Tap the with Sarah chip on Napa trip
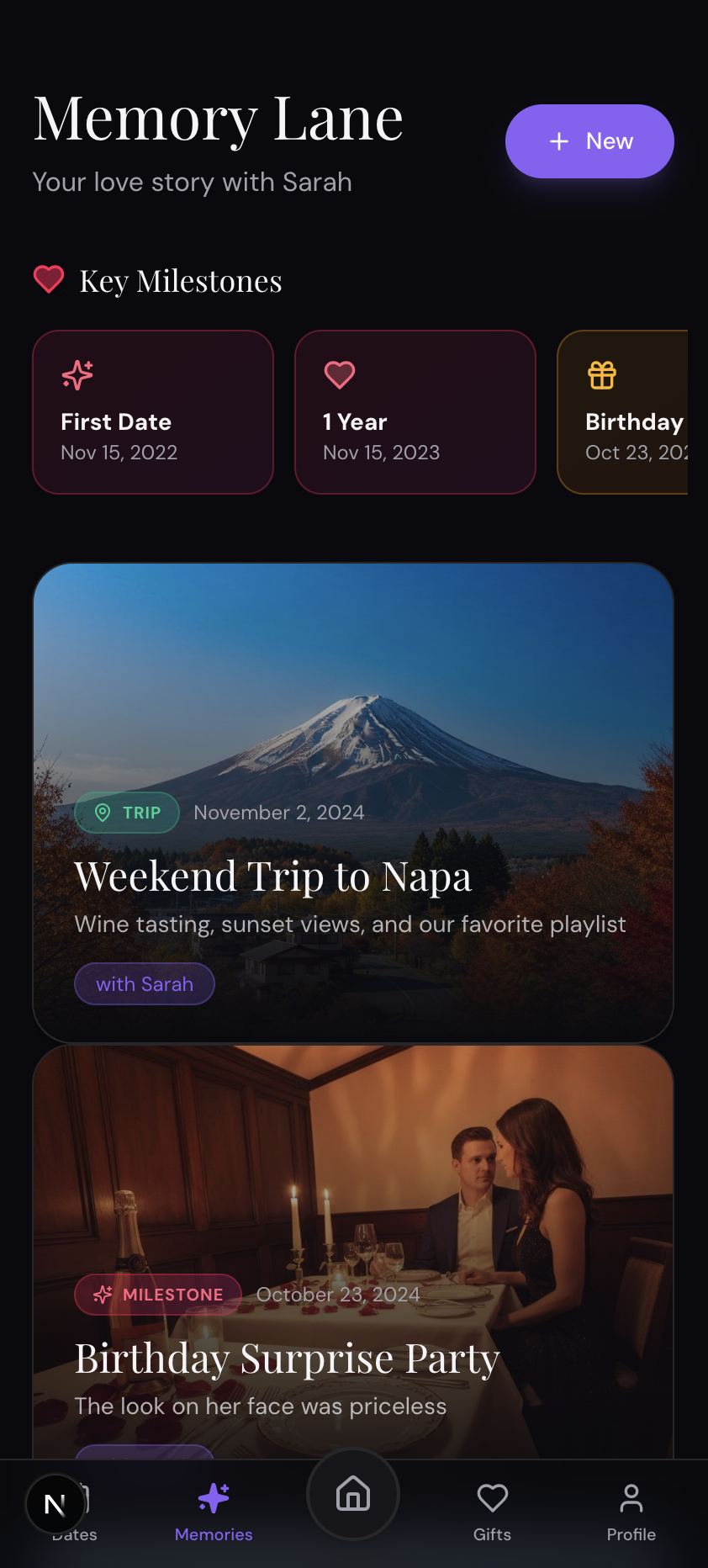This screenshot has height=1568, width=708. [145, 983]
